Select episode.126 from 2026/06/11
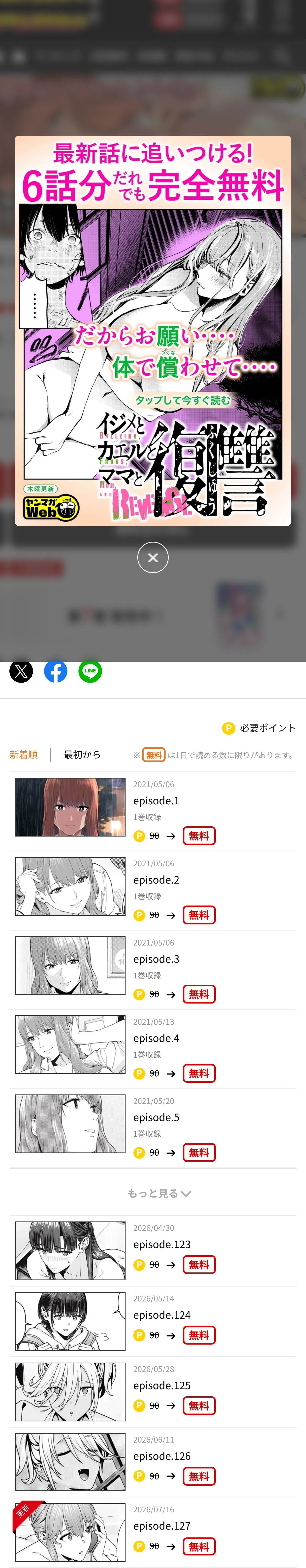The image size is (306, 1568). 153,1462
